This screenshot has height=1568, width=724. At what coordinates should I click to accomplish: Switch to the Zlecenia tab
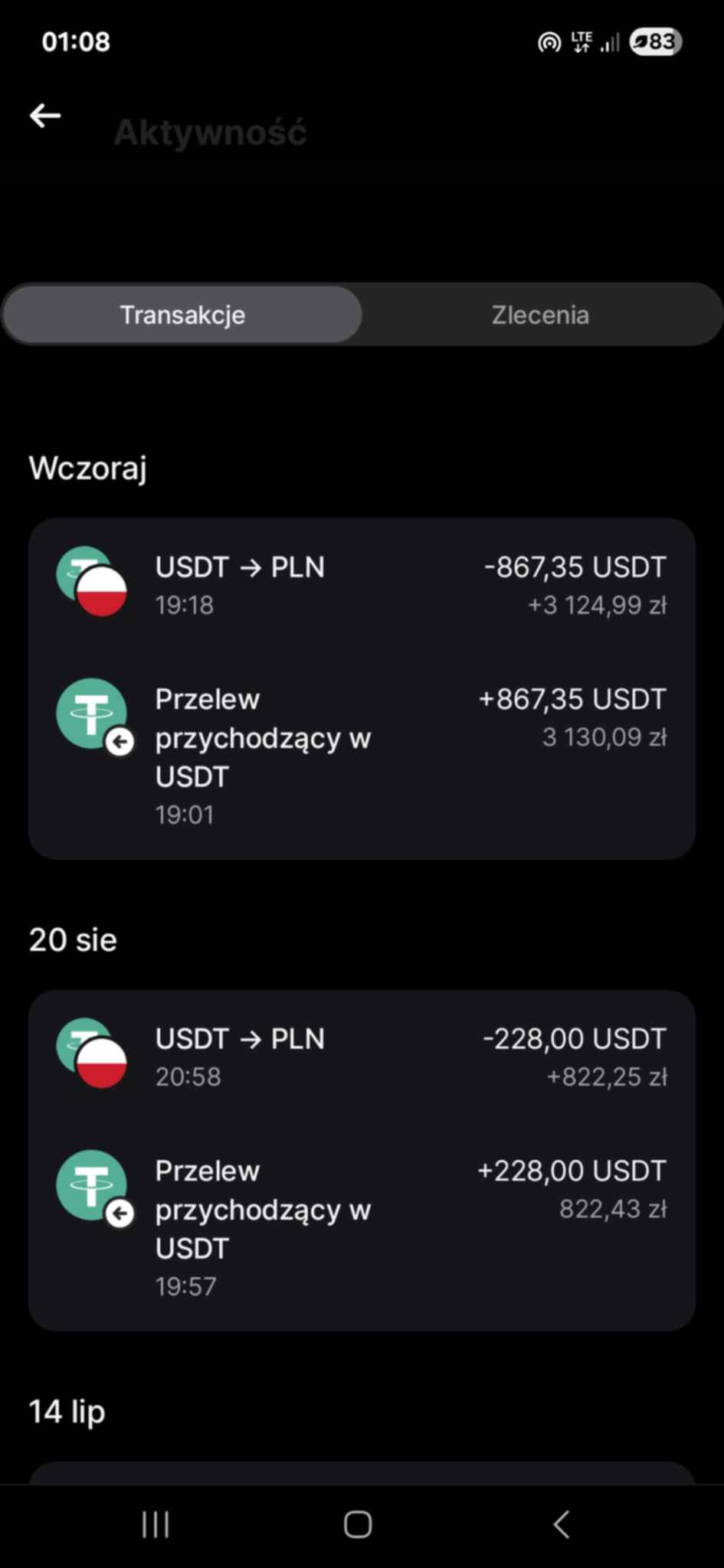pos(540,315)
